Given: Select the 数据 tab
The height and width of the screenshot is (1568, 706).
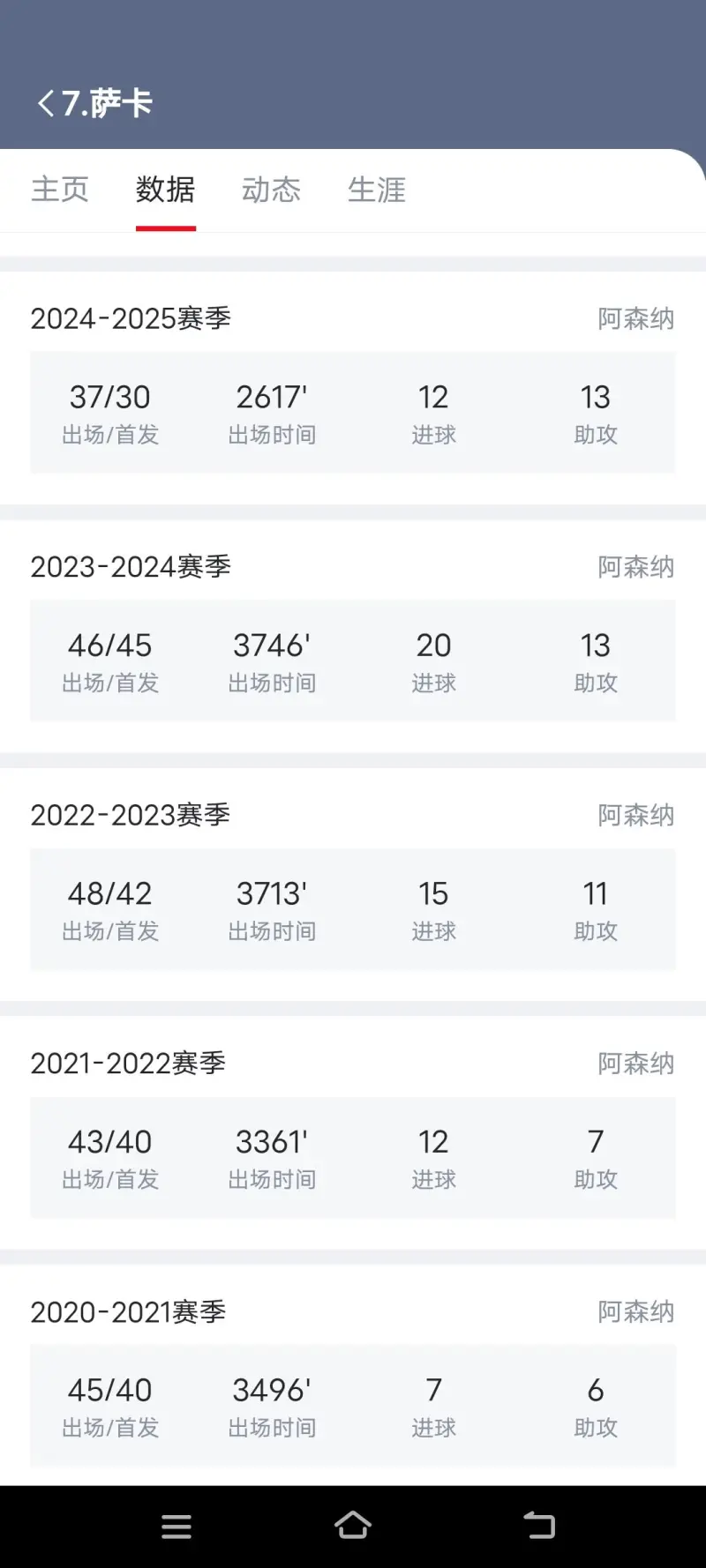Looking at the screenshot, I should [x=165, y=190].
